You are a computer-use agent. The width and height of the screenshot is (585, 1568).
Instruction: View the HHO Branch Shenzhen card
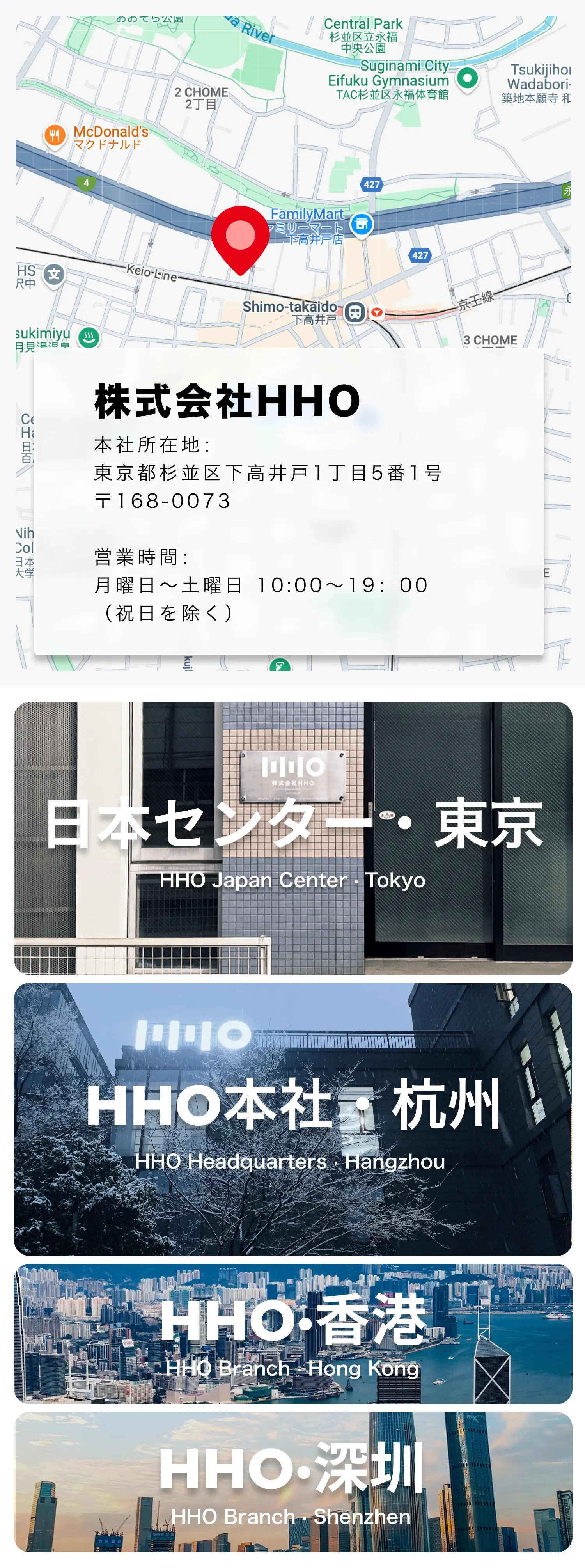293,1481
